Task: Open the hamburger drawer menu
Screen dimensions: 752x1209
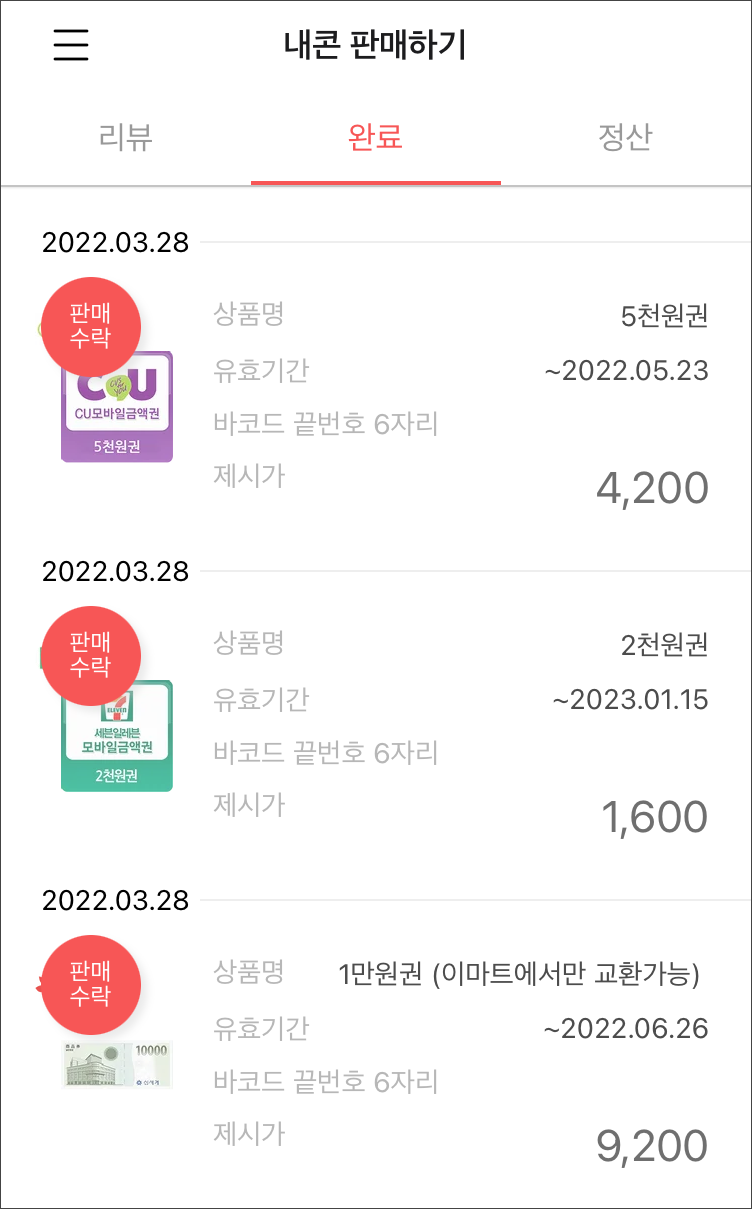Action: coord(71,45)
